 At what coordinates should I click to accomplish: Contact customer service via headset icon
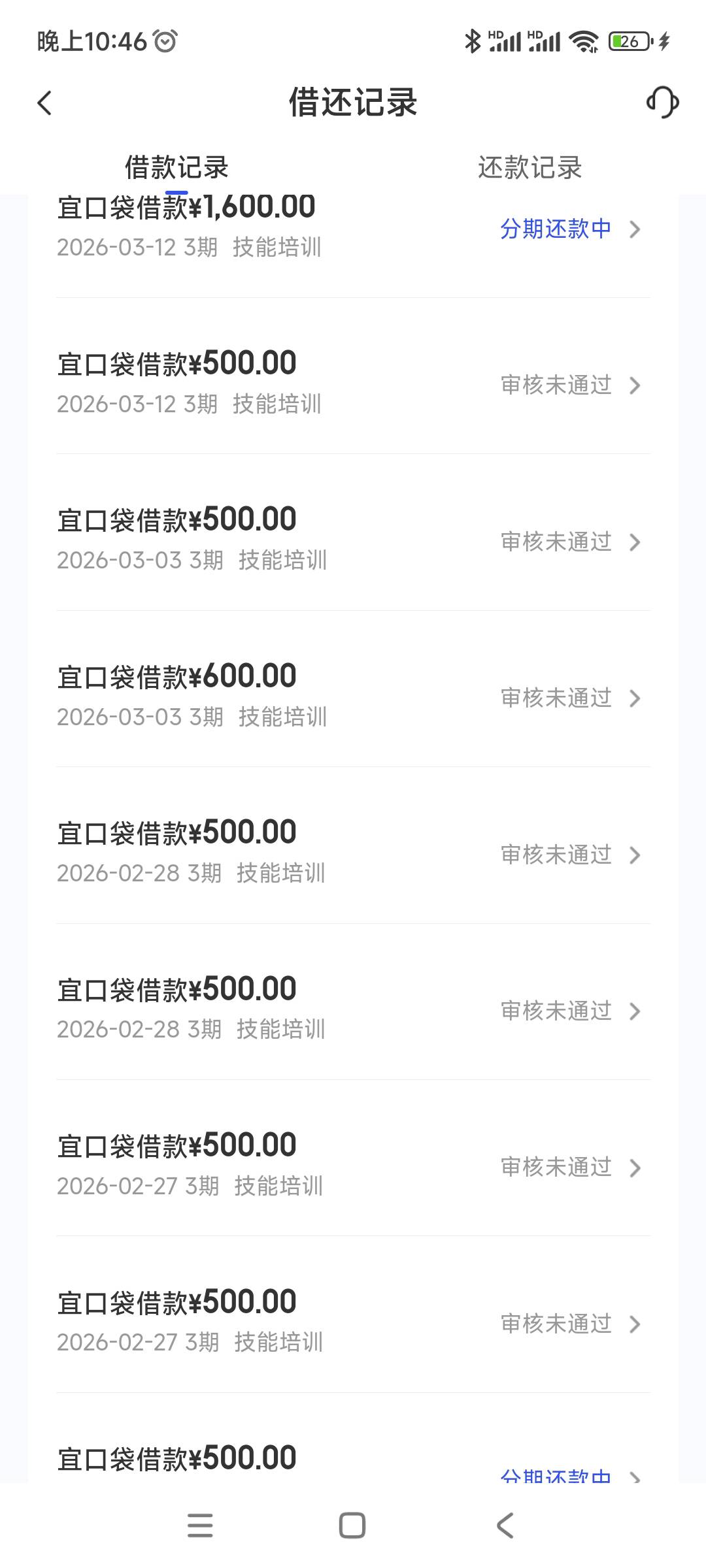pyautogui.click(x=662, y=103)
